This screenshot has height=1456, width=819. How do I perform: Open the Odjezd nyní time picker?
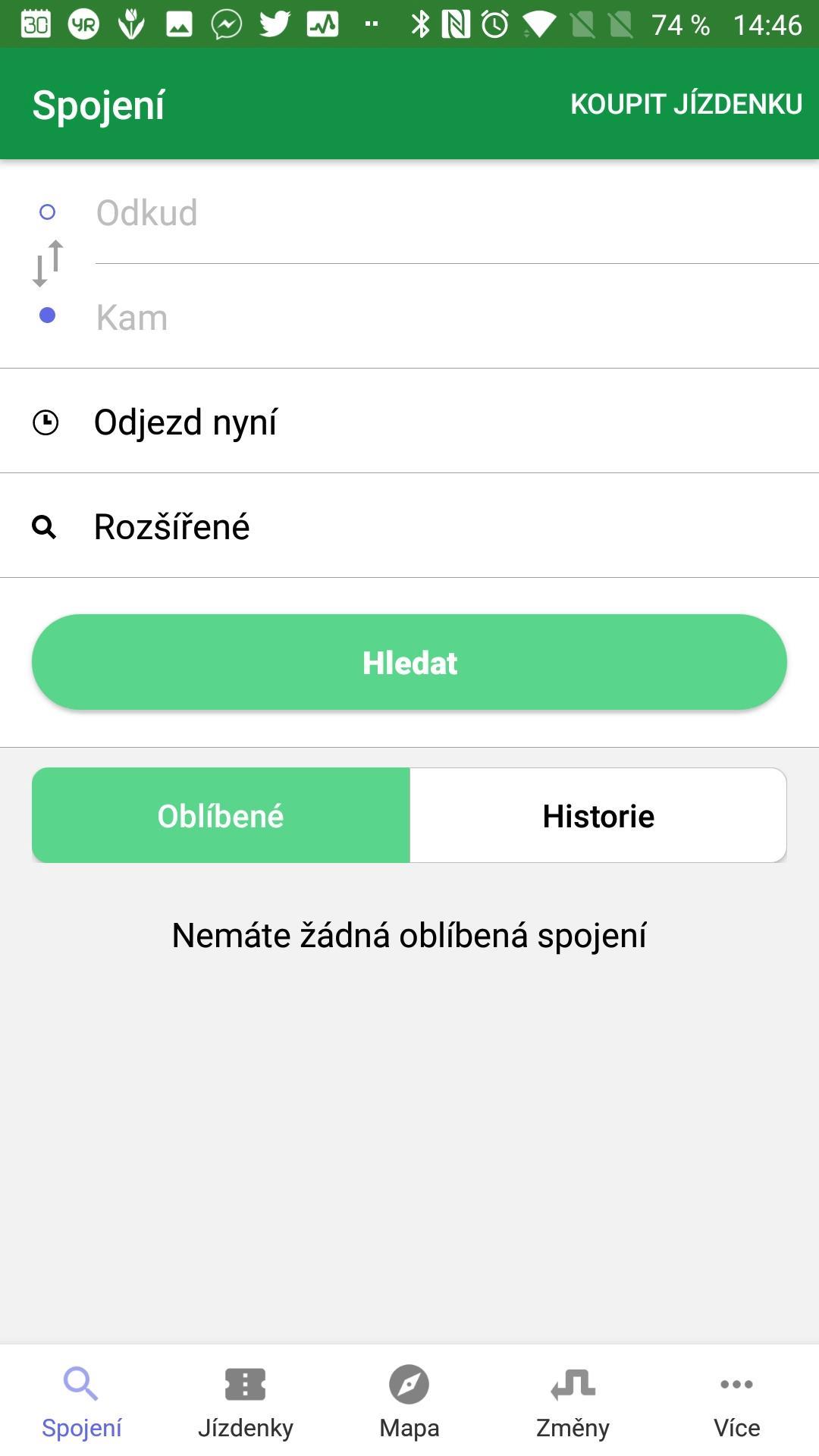(409, 422)
